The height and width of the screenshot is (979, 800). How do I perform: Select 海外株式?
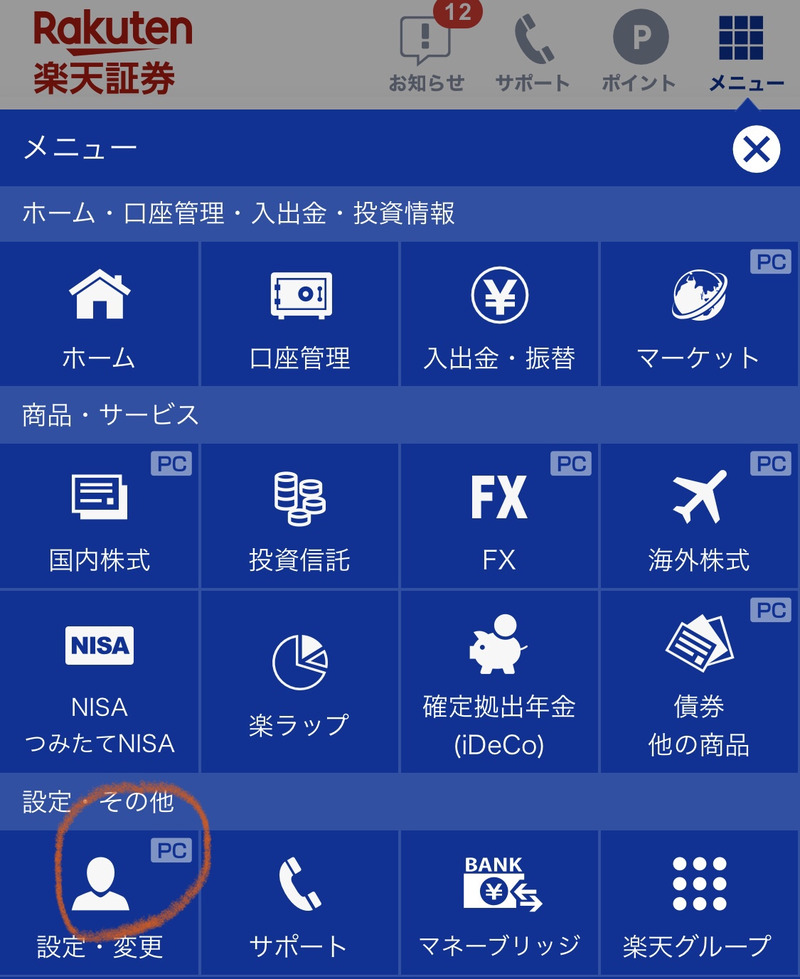click(699, 516)
